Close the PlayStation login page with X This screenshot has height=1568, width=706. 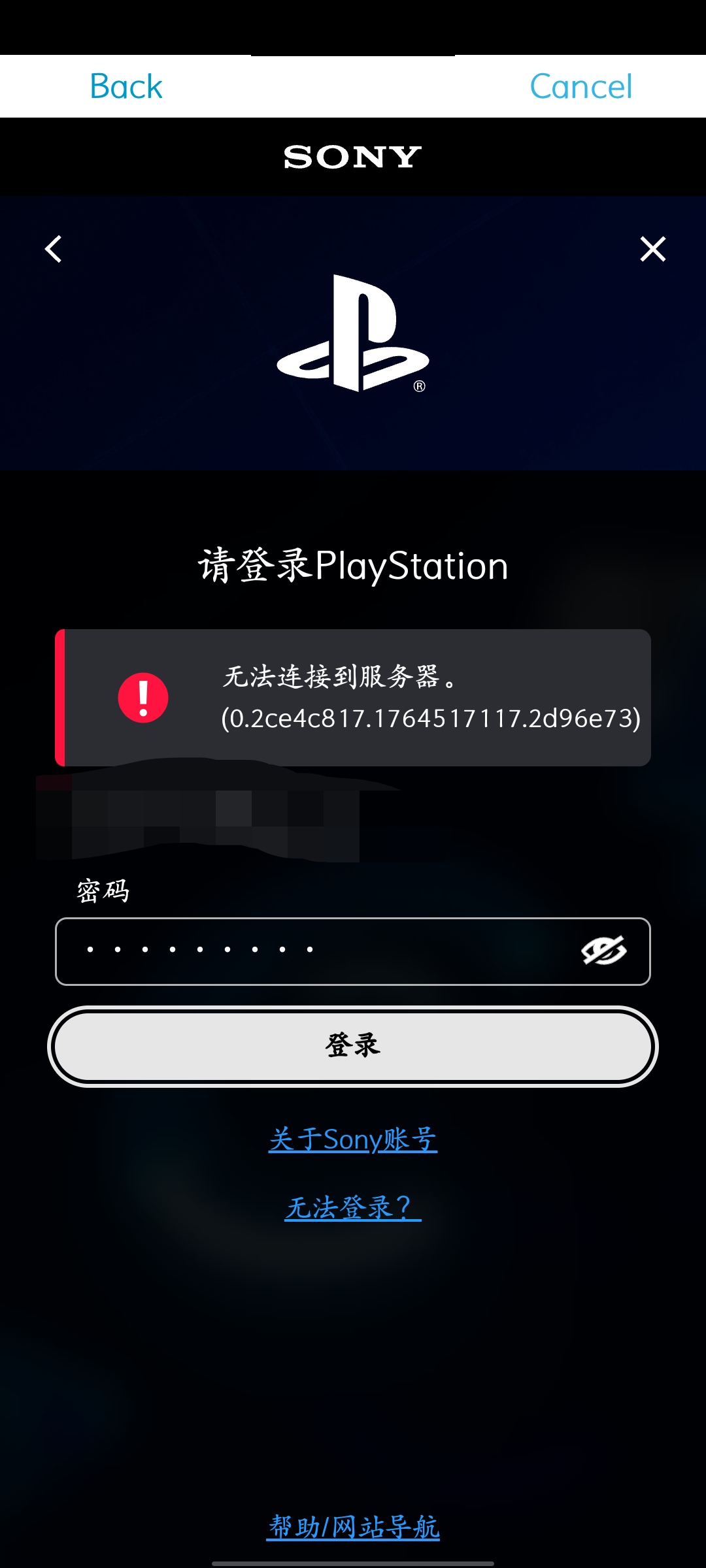point(652,249)
